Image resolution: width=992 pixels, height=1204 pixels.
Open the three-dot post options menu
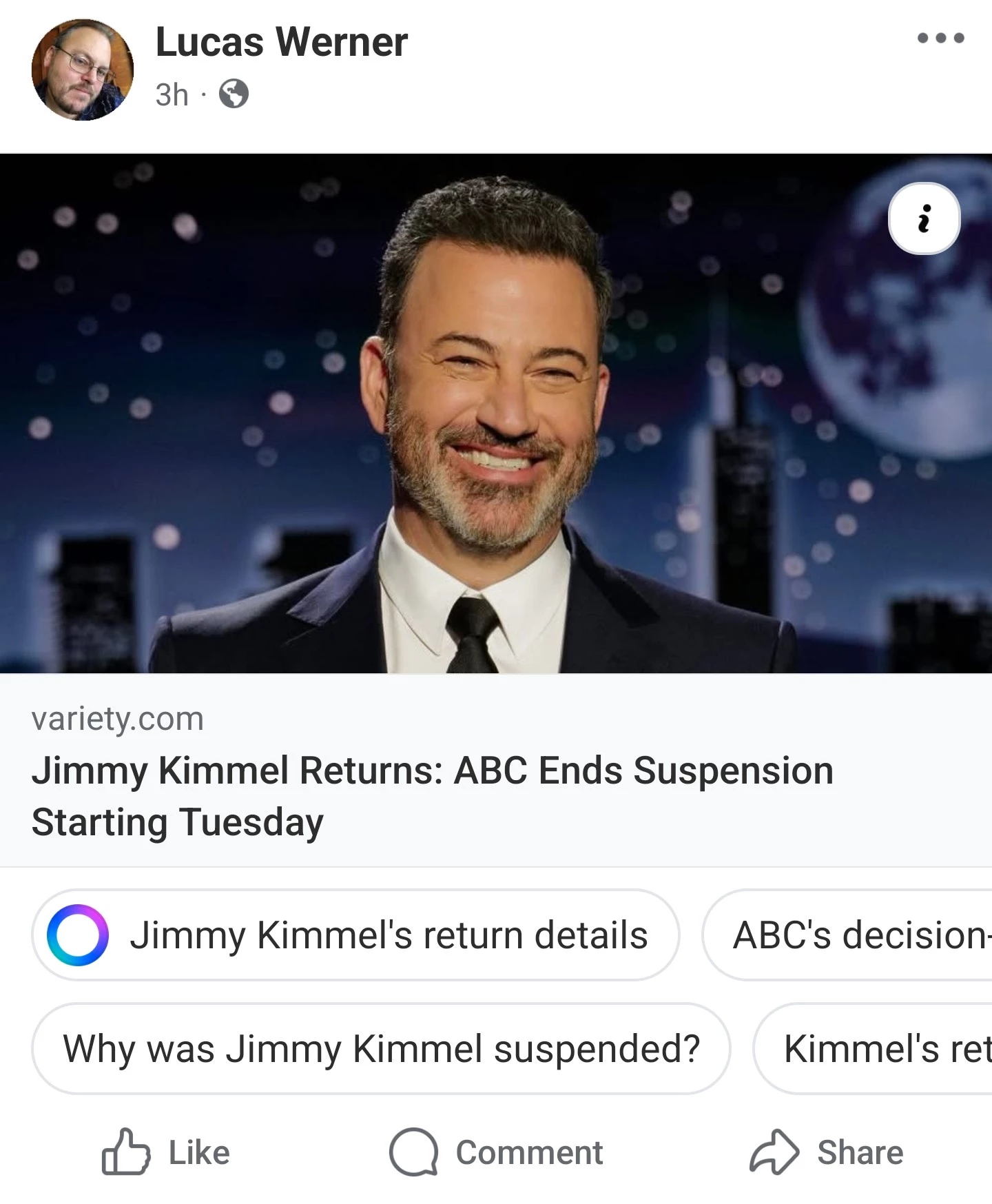pos(940,38)
